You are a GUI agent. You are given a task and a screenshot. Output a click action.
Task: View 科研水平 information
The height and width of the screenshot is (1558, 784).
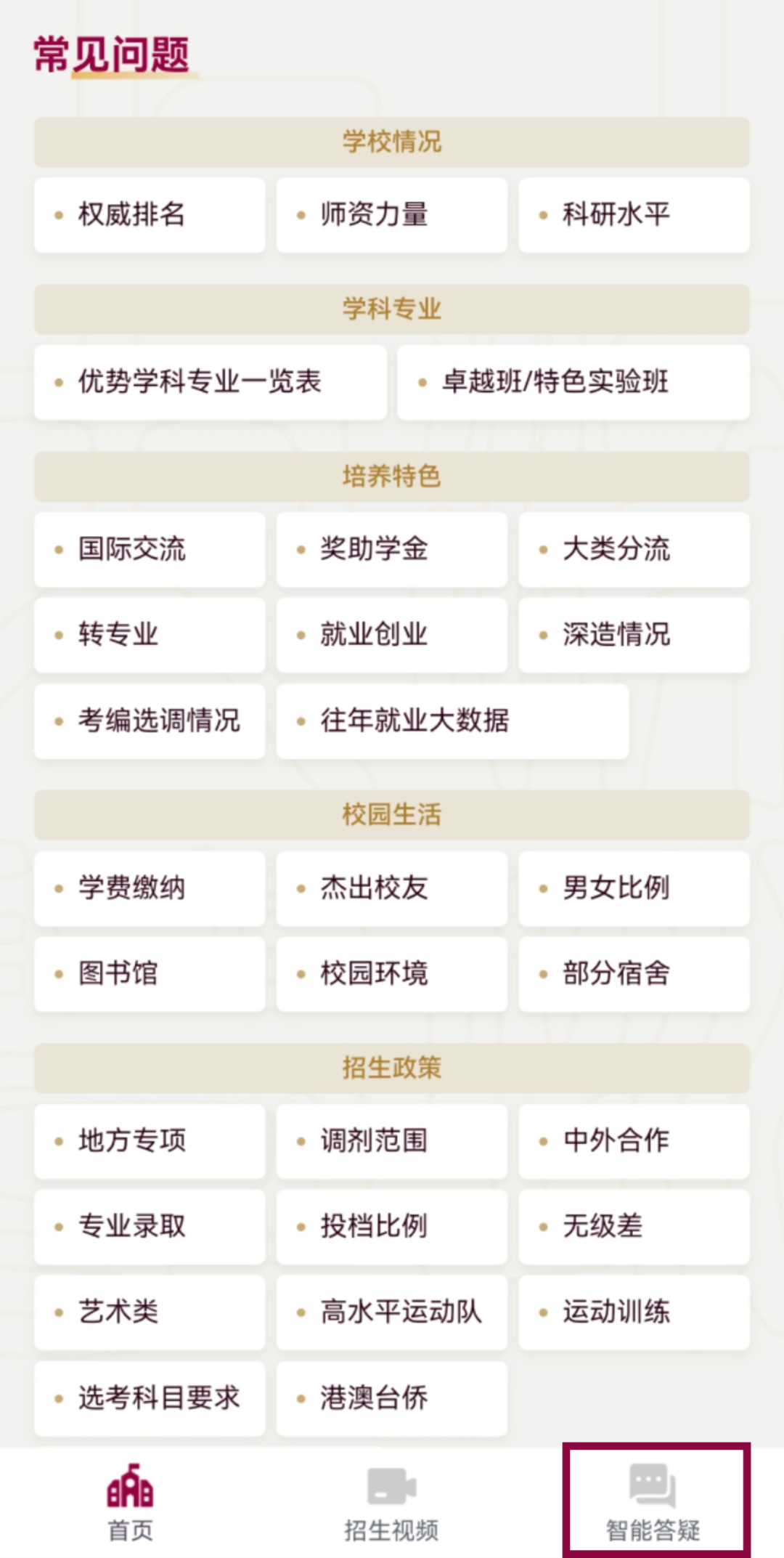(x=634, y=215)
